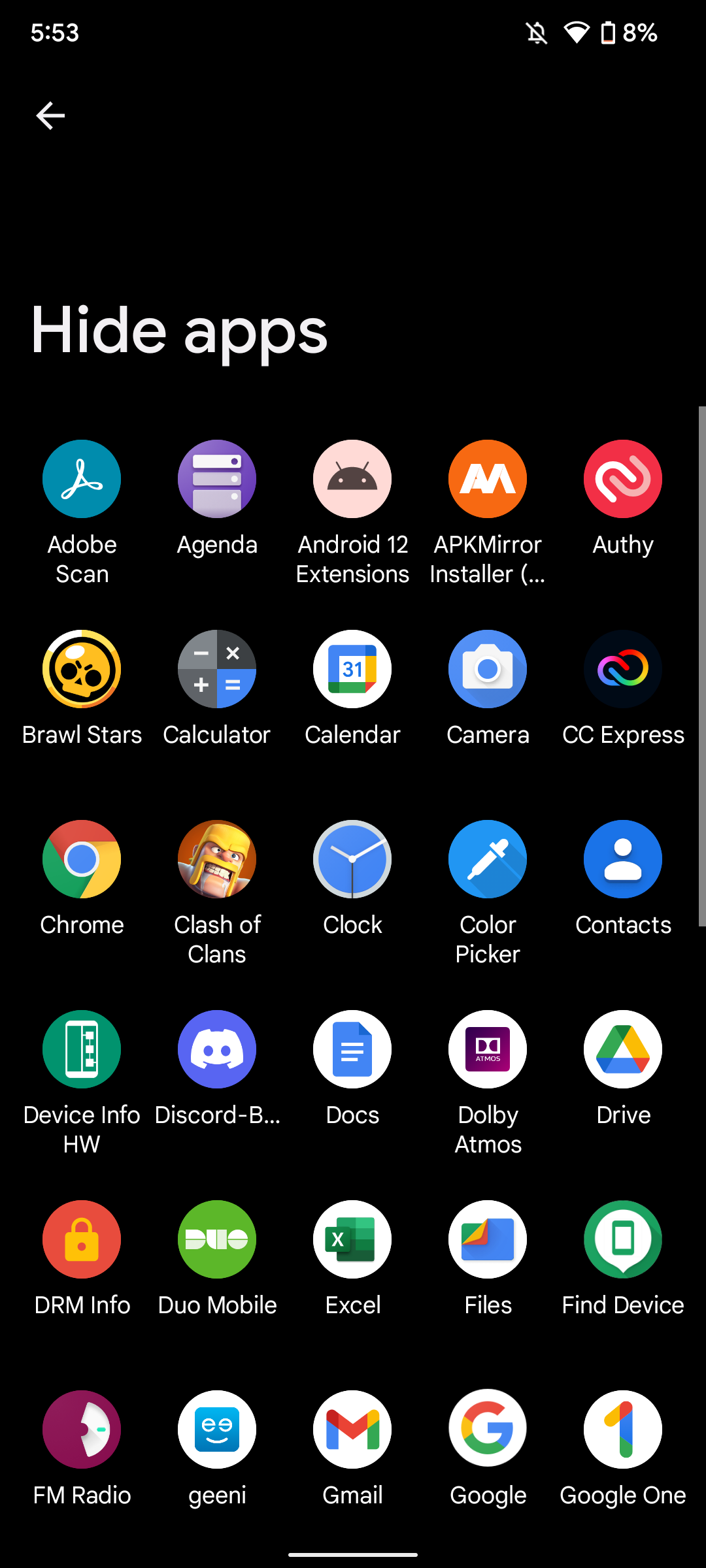Pick CC Express app
This screenshot has width=706, height=1568.
tap(623, 669)
